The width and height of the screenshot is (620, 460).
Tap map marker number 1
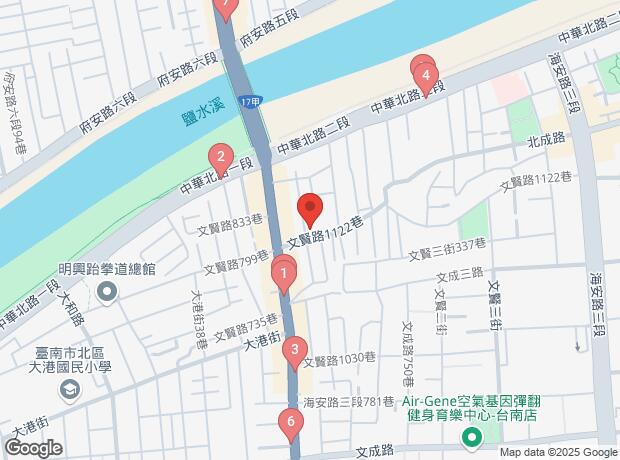[x=285, y=274]
